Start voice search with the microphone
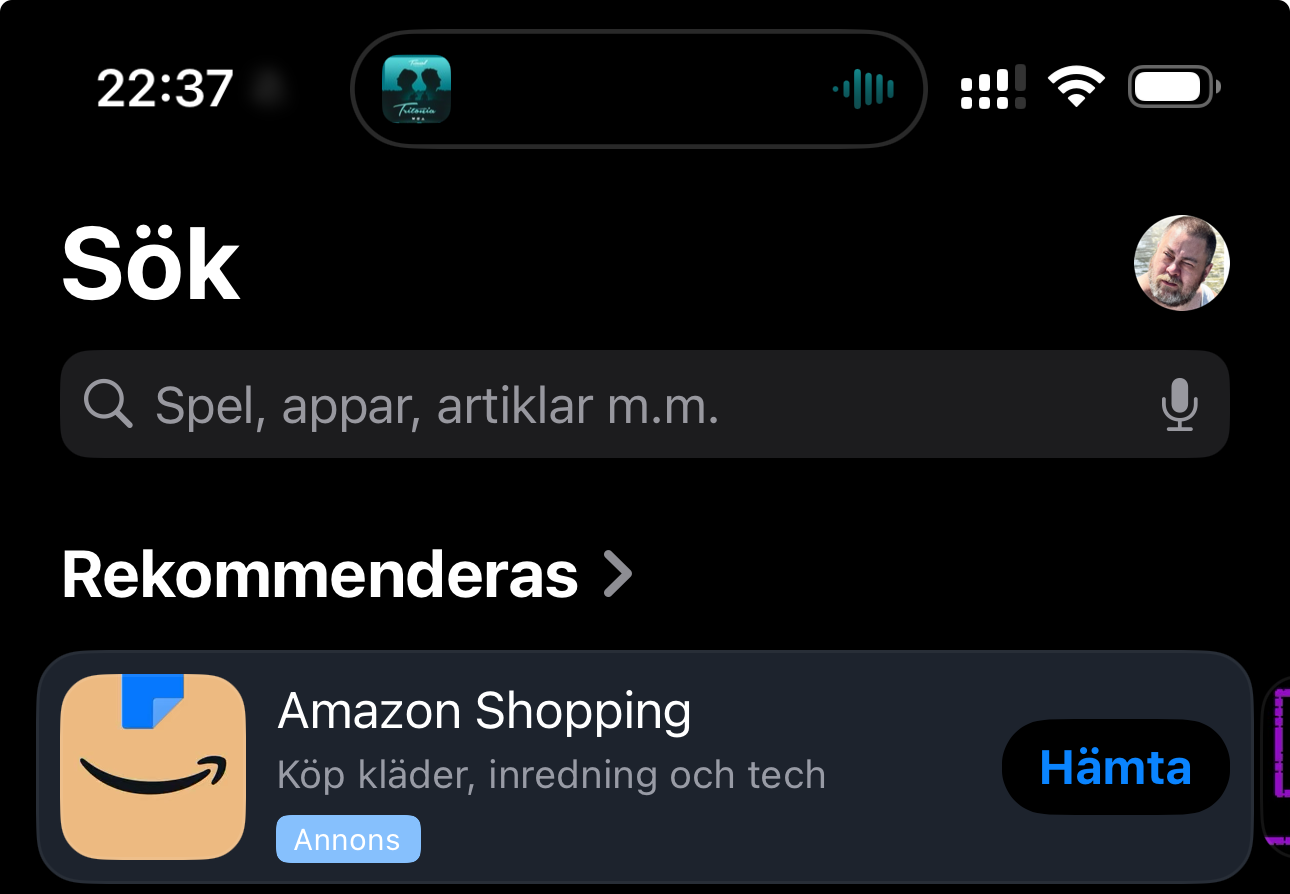Viewport: 1290px width, 894px height. pos(1179,405)
